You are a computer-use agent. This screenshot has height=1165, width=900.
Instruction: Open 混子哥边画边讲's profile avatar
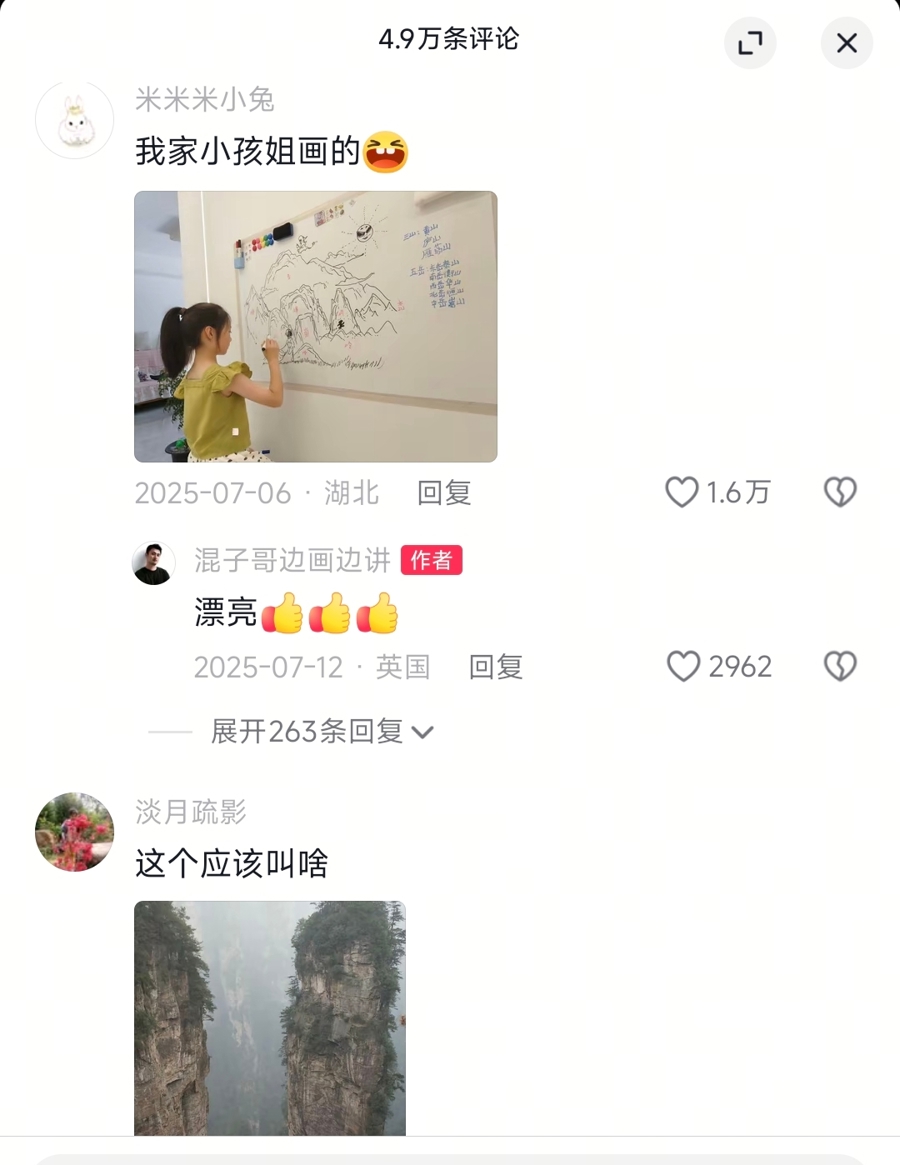[154, 564]
